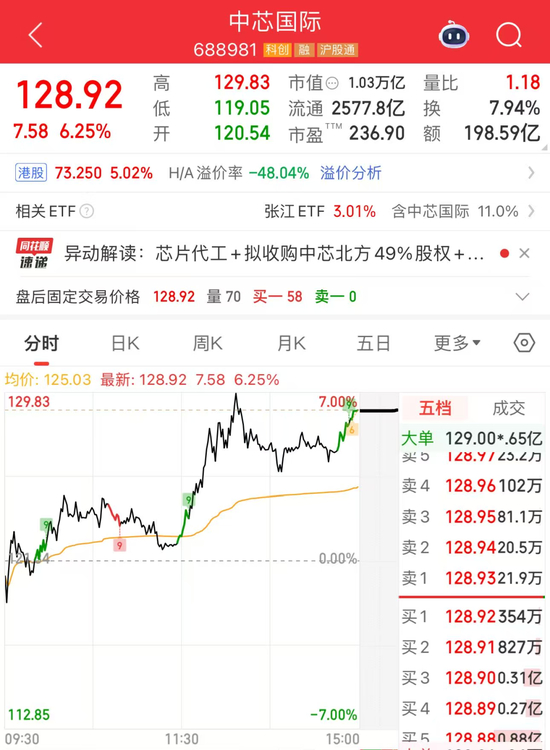Select the 五档 order book tab
This screenshot has height=750, width=550.
pyautogui.click(x=435, y=408)
